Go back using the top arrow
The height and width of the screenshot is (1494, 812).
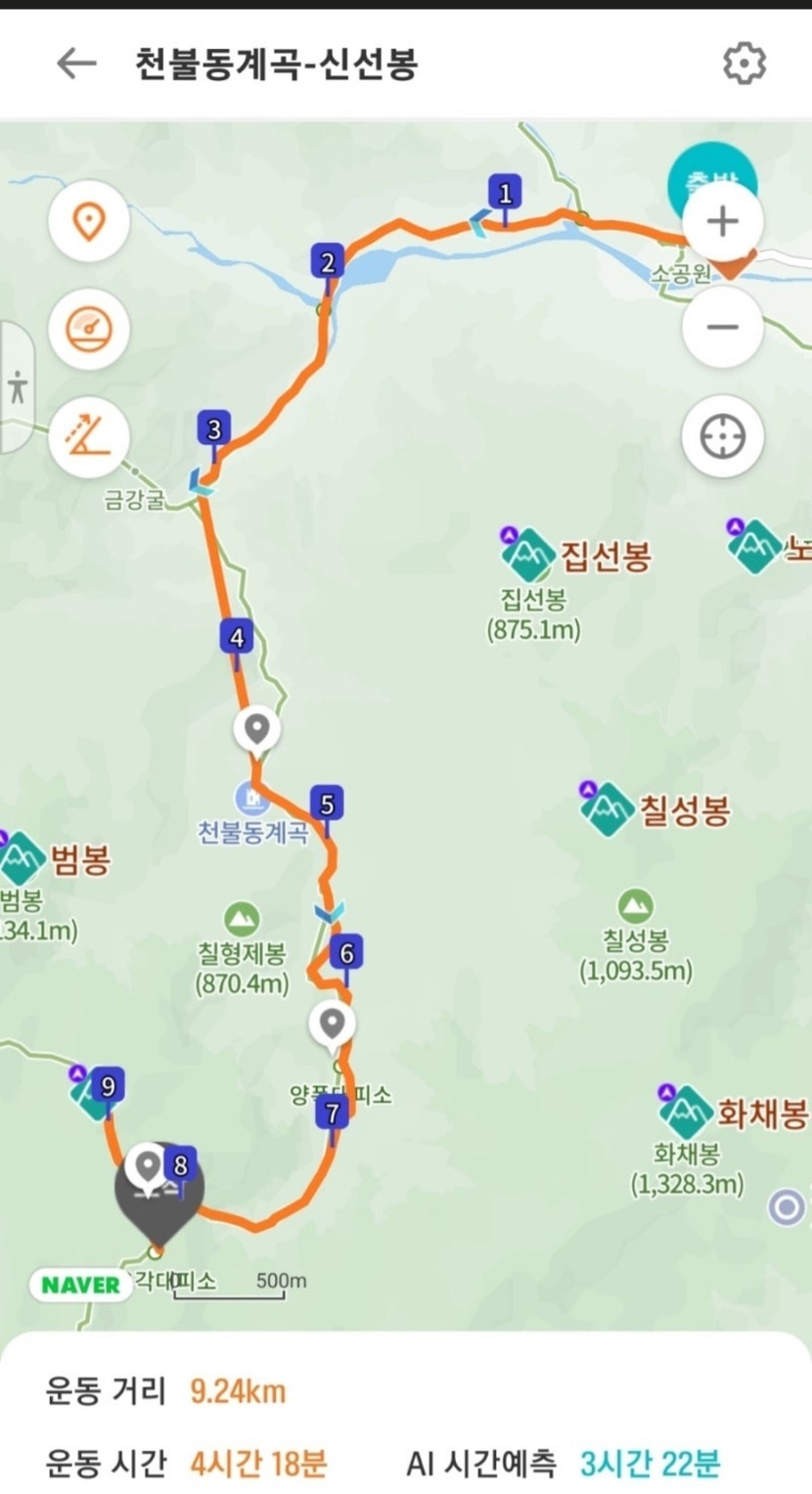[76, 65]
